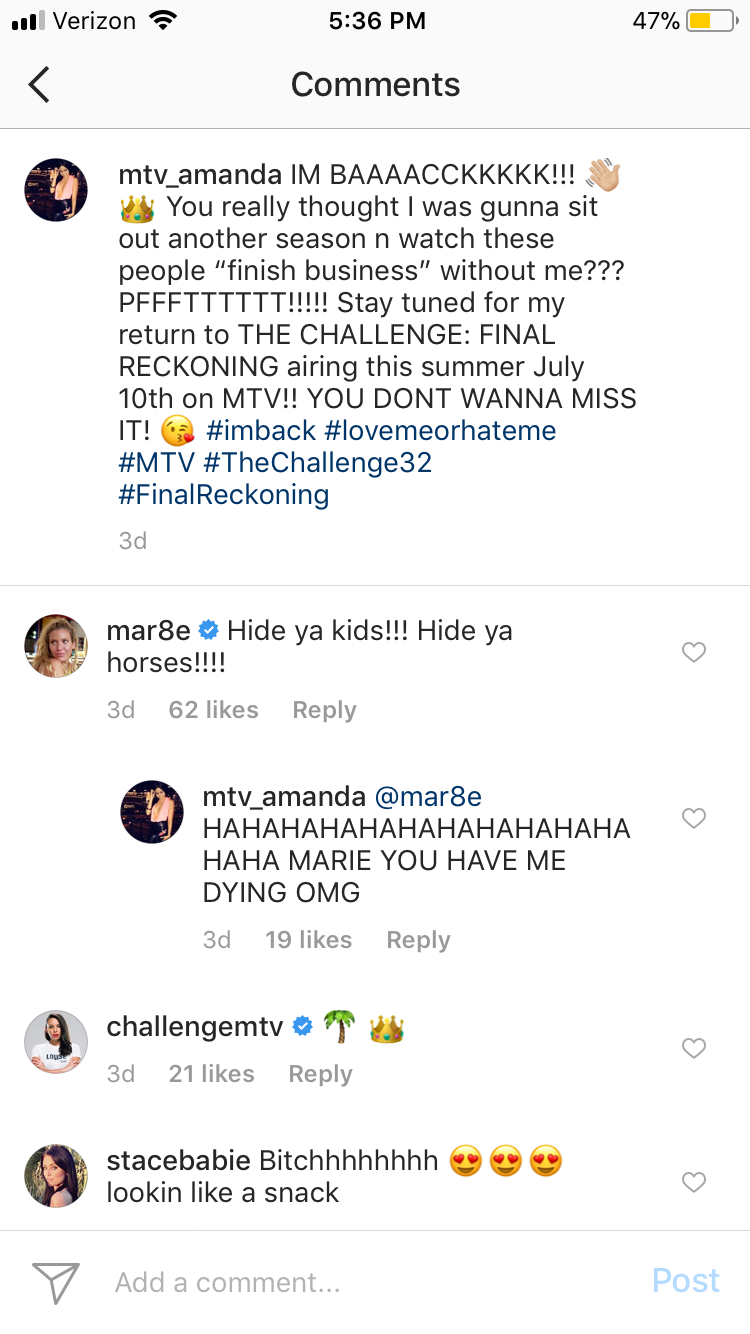Open challengemtv's profile avatar
The height and width of the screenshot is (1334, 750).
[56, 1042]
